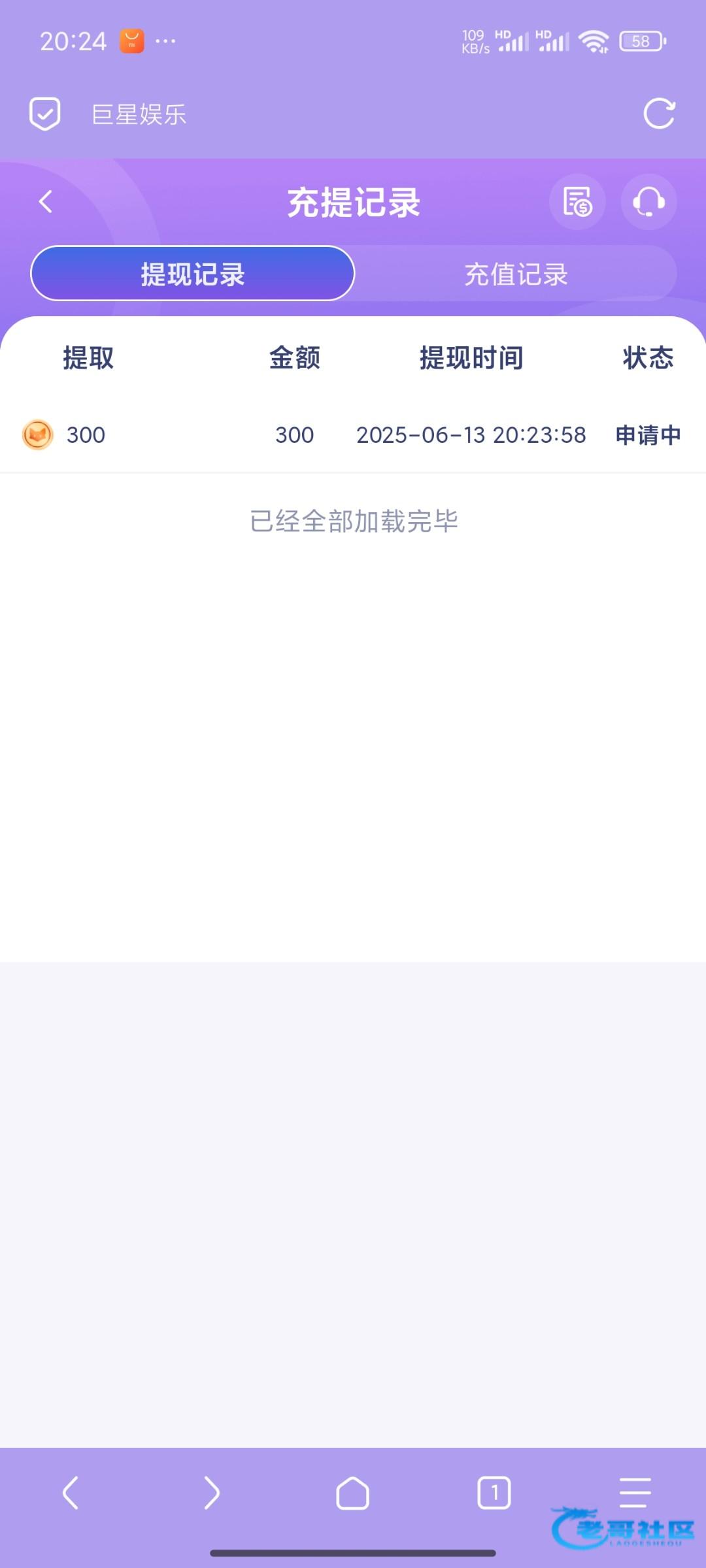Screen dimensions: 706x1568
Task: Tap the browser forward arrow
Action: pos(212,1493)
